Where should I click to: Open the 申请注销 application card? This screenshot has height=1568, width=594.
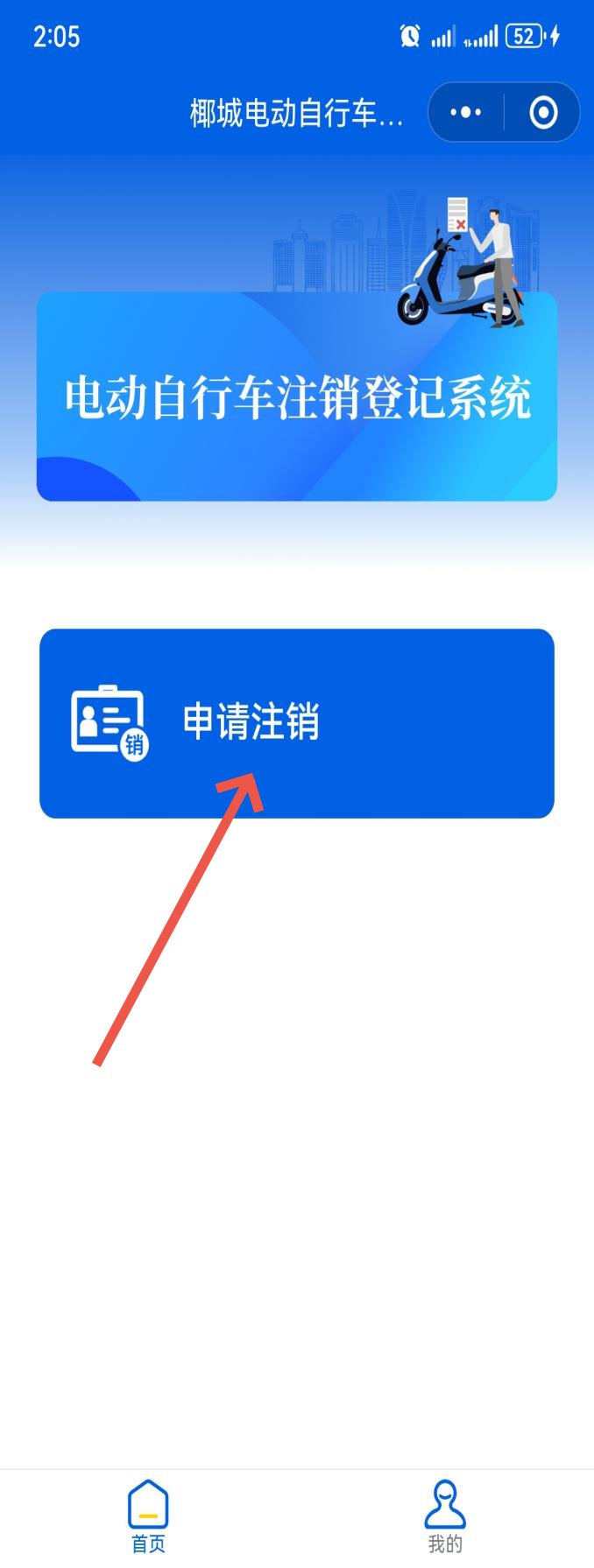point(296,723)
